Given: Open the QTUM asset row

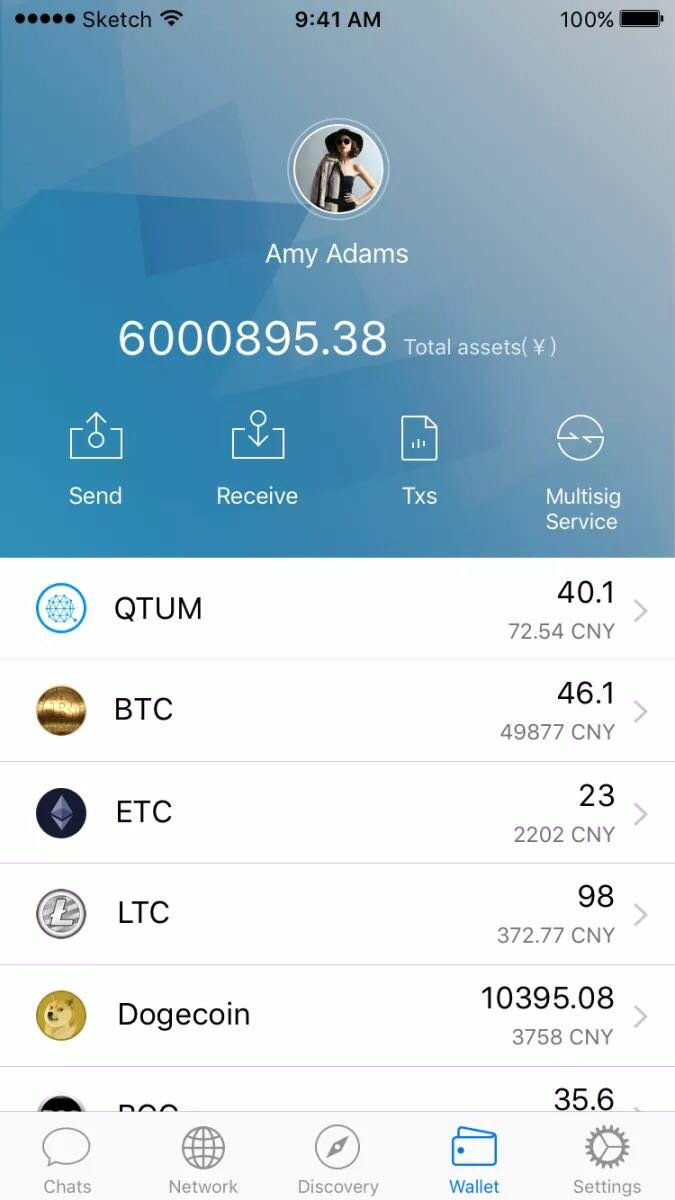Looking at the screenshot, I should coord(337,609).
